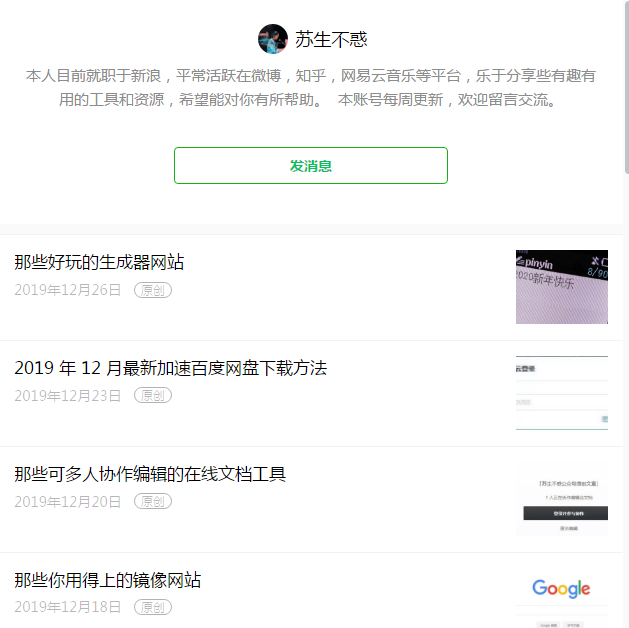Tap the 发消息 button

(x=310, y=166)
